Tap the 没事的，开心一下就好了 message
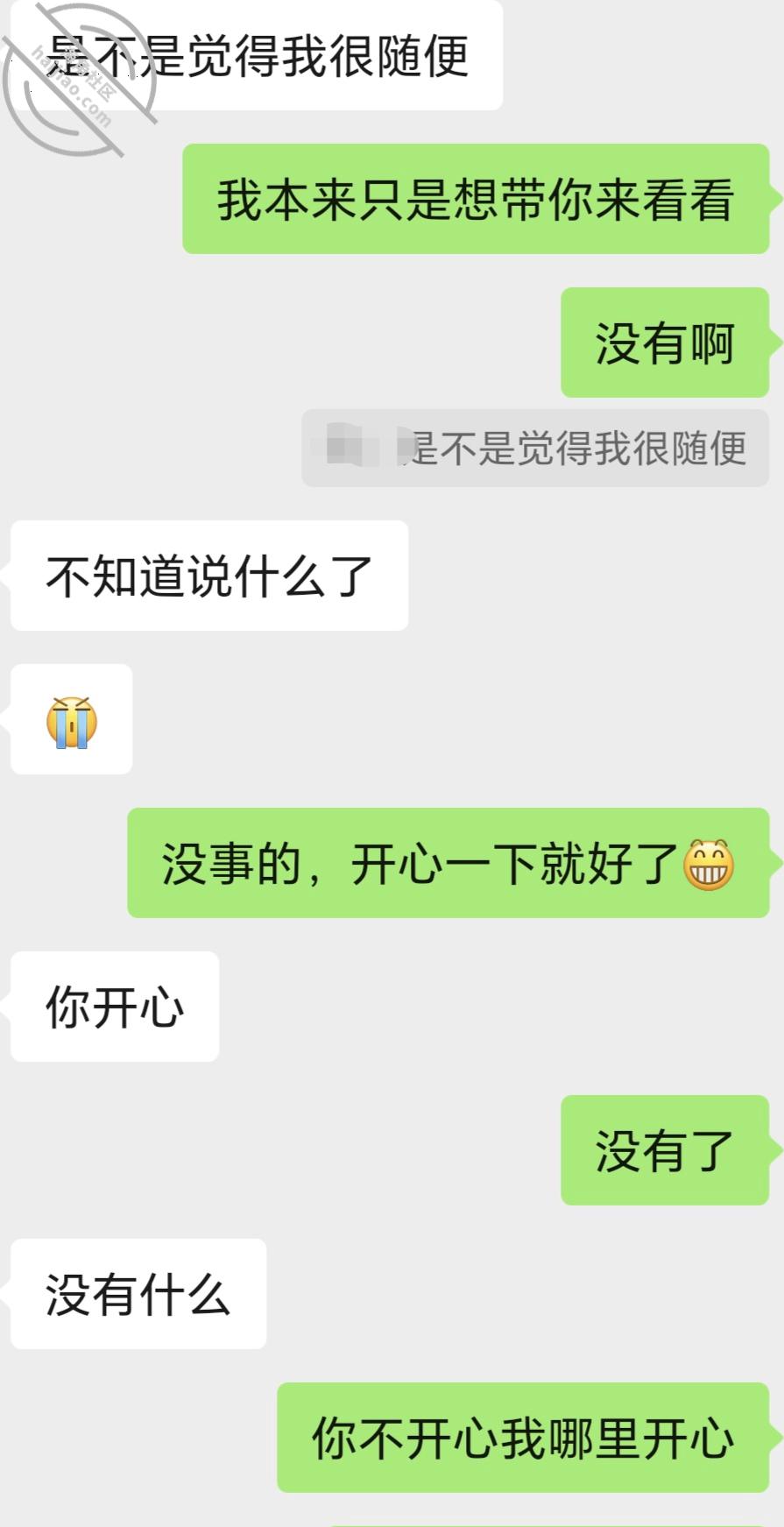784x1527 pixels. pyautogui.click(x=447, y=862)
